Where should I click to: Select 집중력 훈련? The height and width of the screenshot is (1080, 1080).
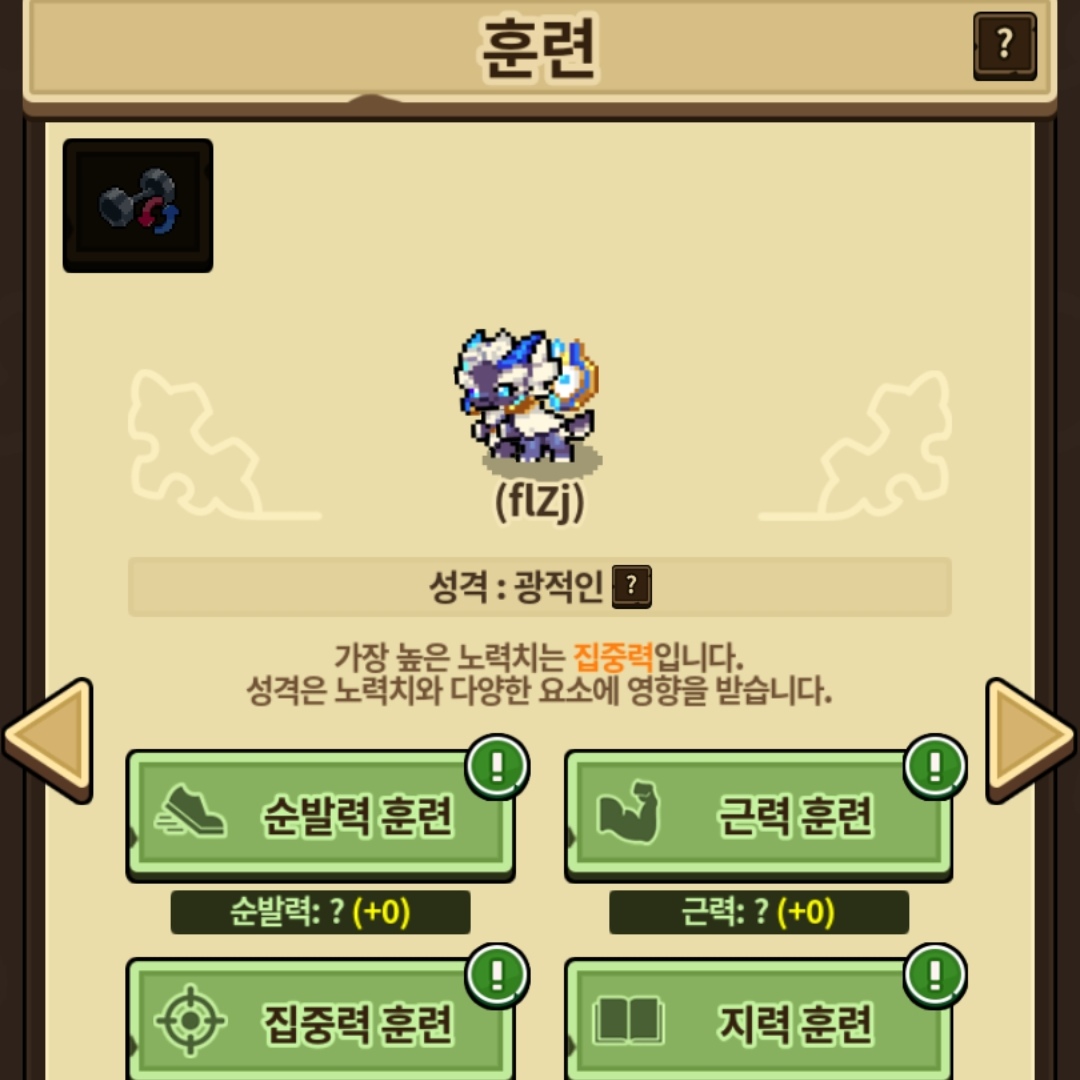pyautogui.click(x=320, y=1021)
